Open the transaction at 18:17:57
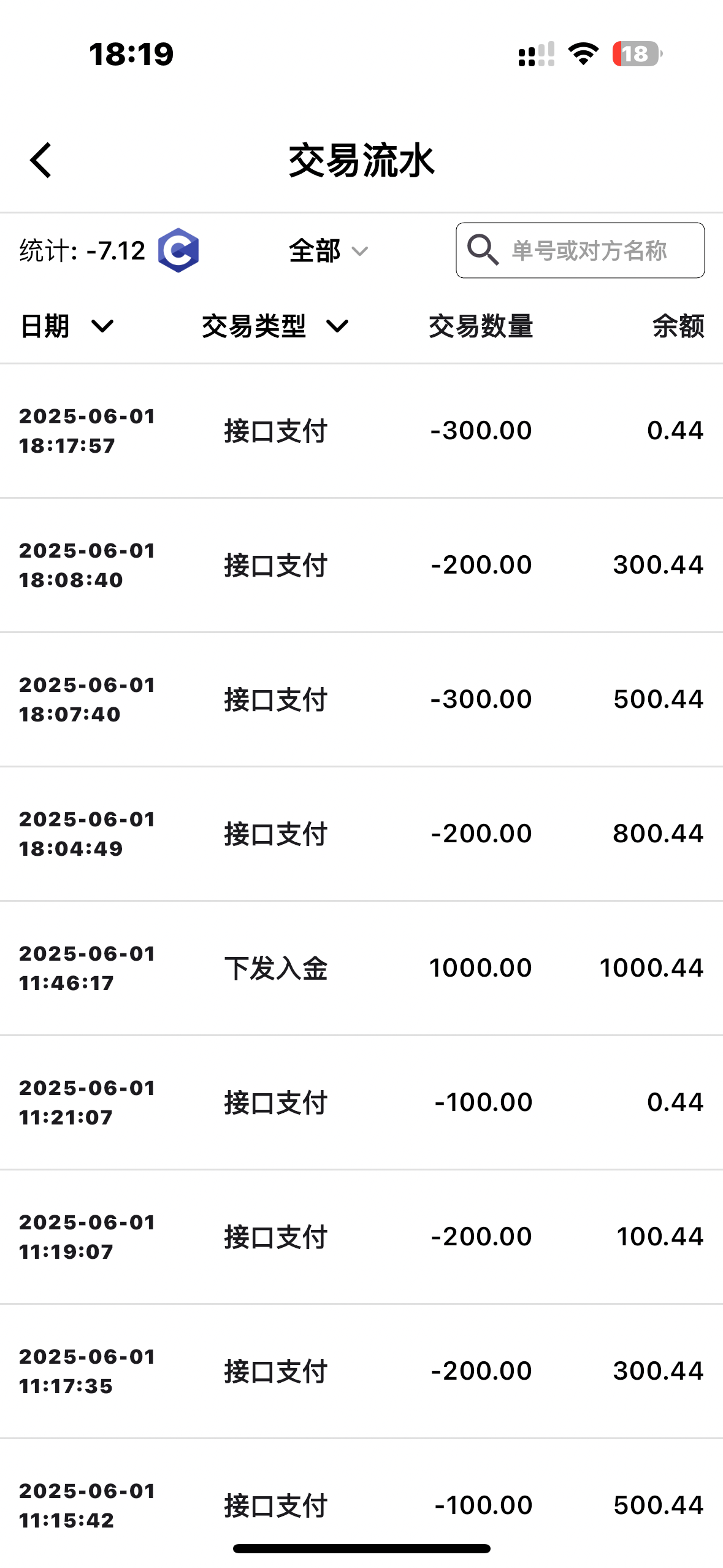This screenshot has height=1568, width=723. pos(361,431)
